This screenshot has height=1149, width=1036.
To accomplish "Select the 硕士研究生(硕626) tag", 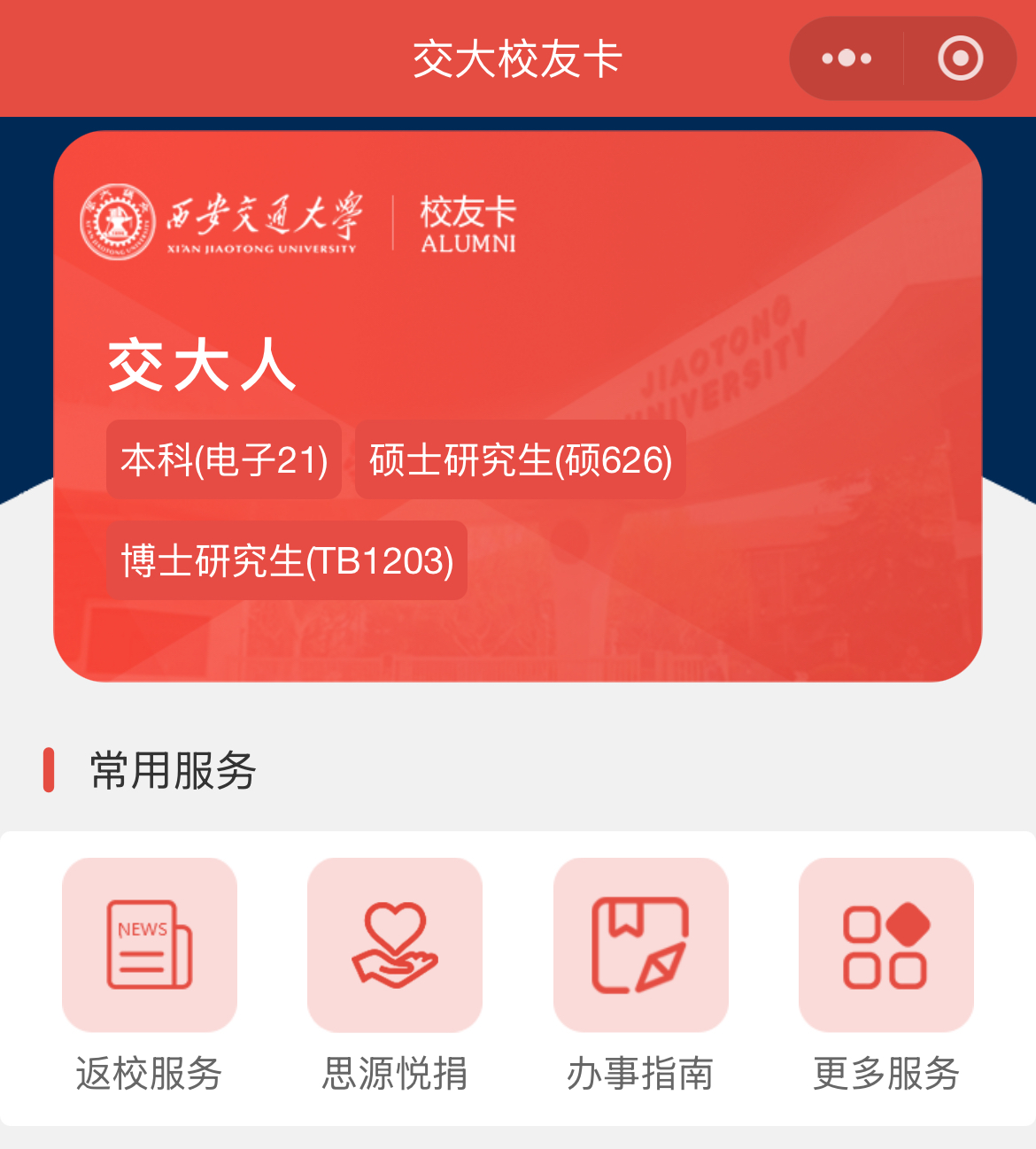I will click(x=519, y=459).
